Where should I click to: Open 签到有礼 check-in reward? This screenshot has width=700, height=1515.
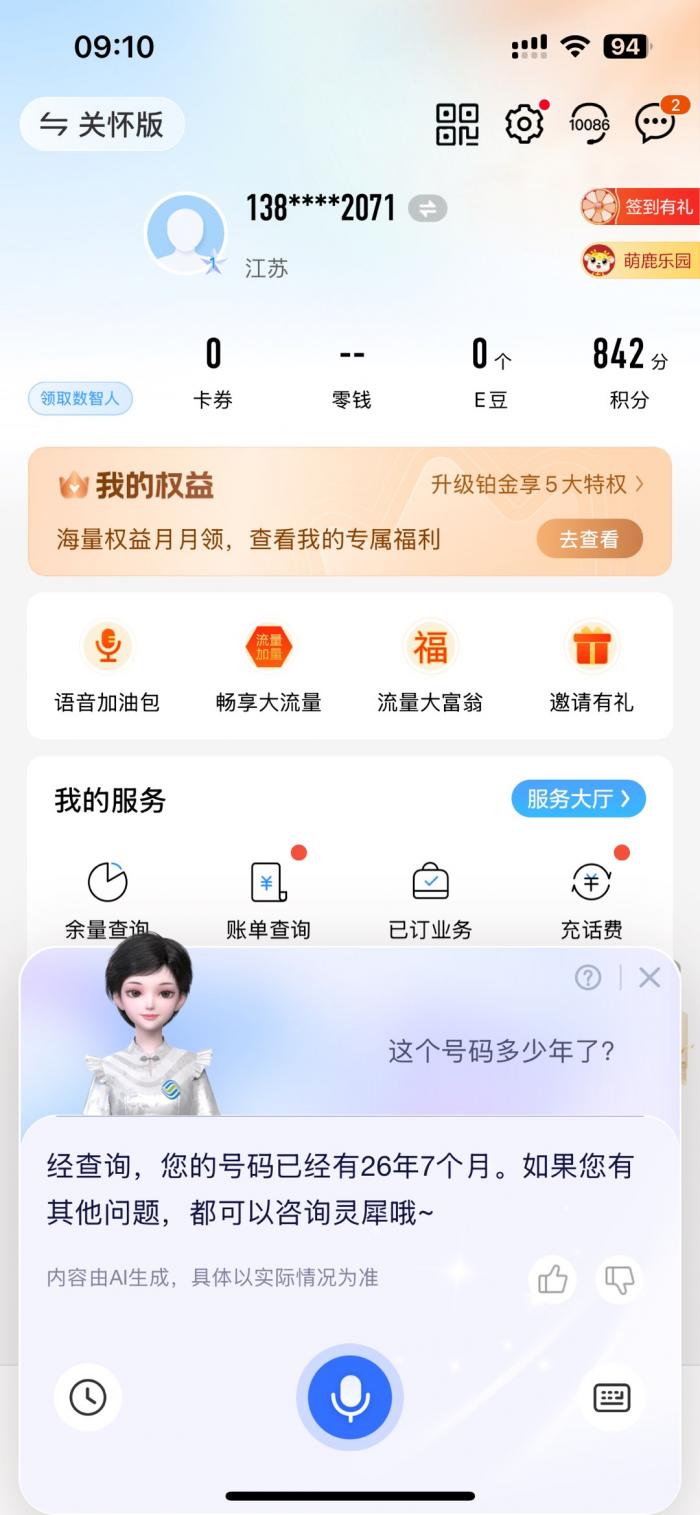coord(640,207)
